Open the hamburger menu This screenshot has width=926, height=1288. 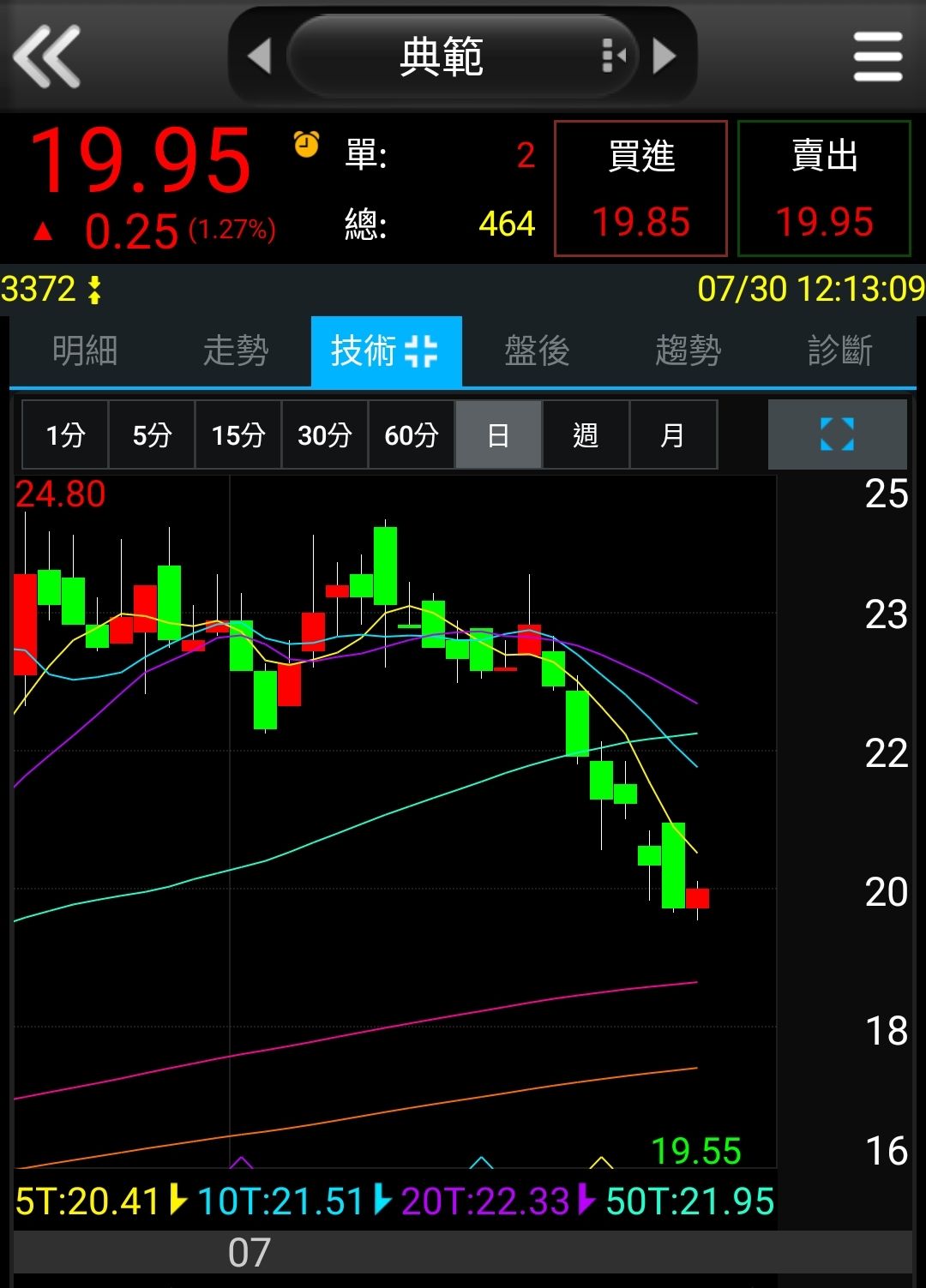point(878,57)
